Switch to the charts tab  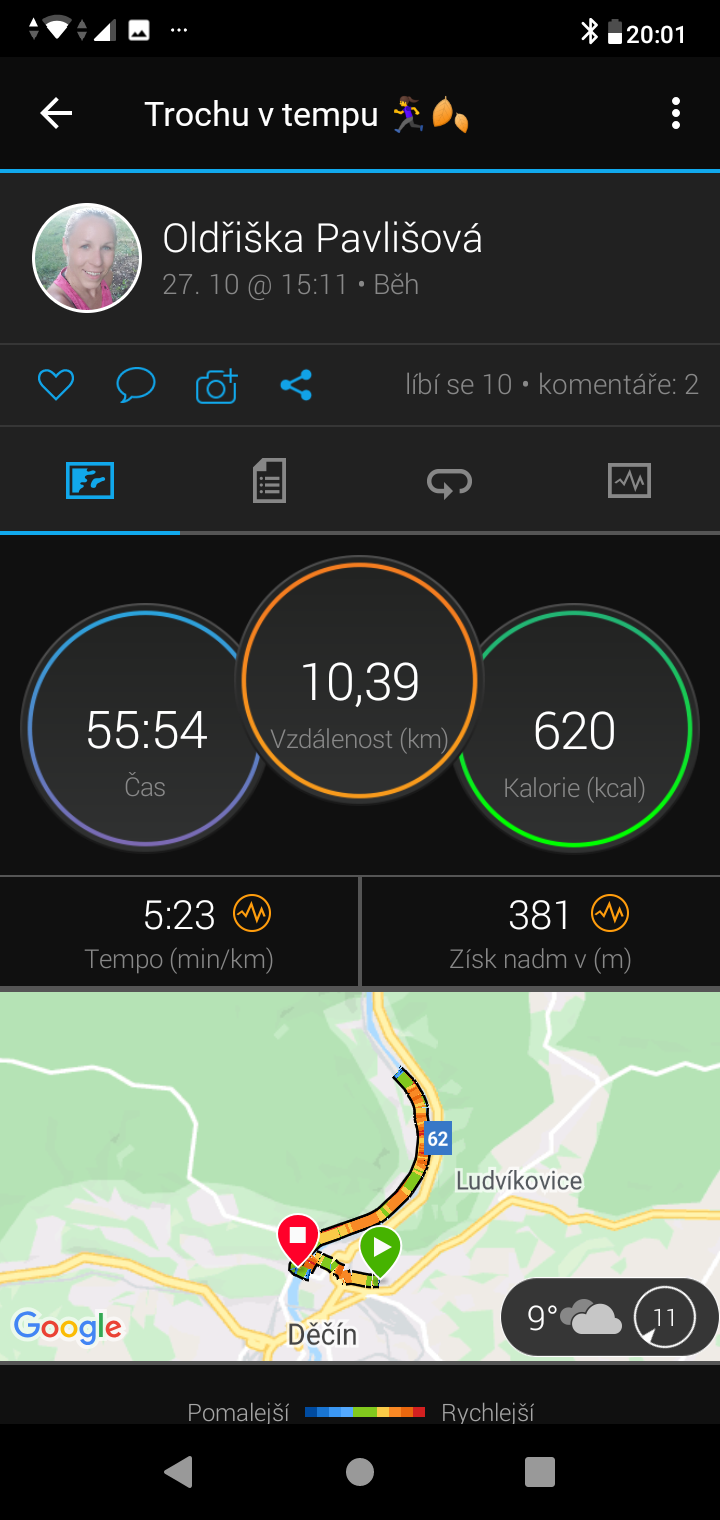click(x=630, y=481)
